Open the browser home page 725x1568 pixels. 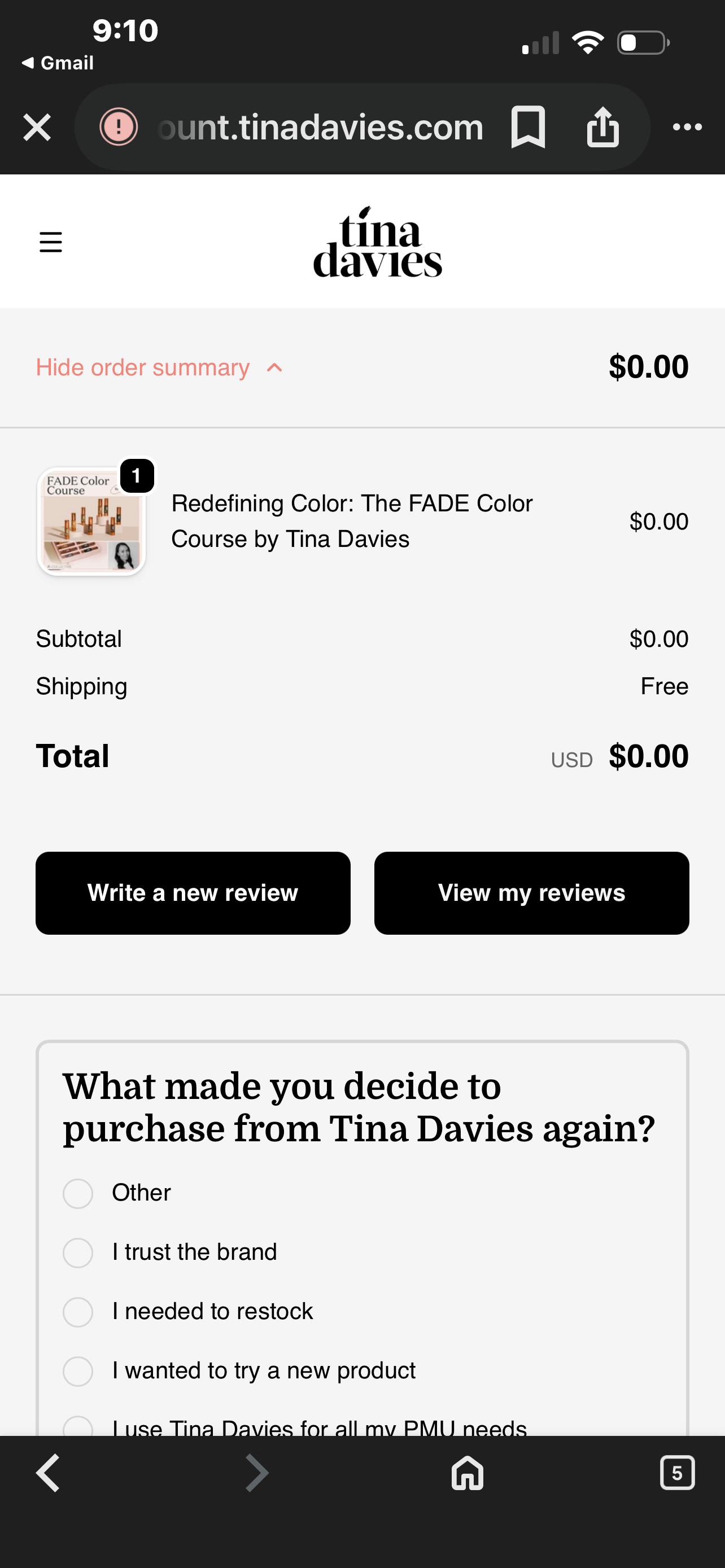click(x=467, y=1473)
